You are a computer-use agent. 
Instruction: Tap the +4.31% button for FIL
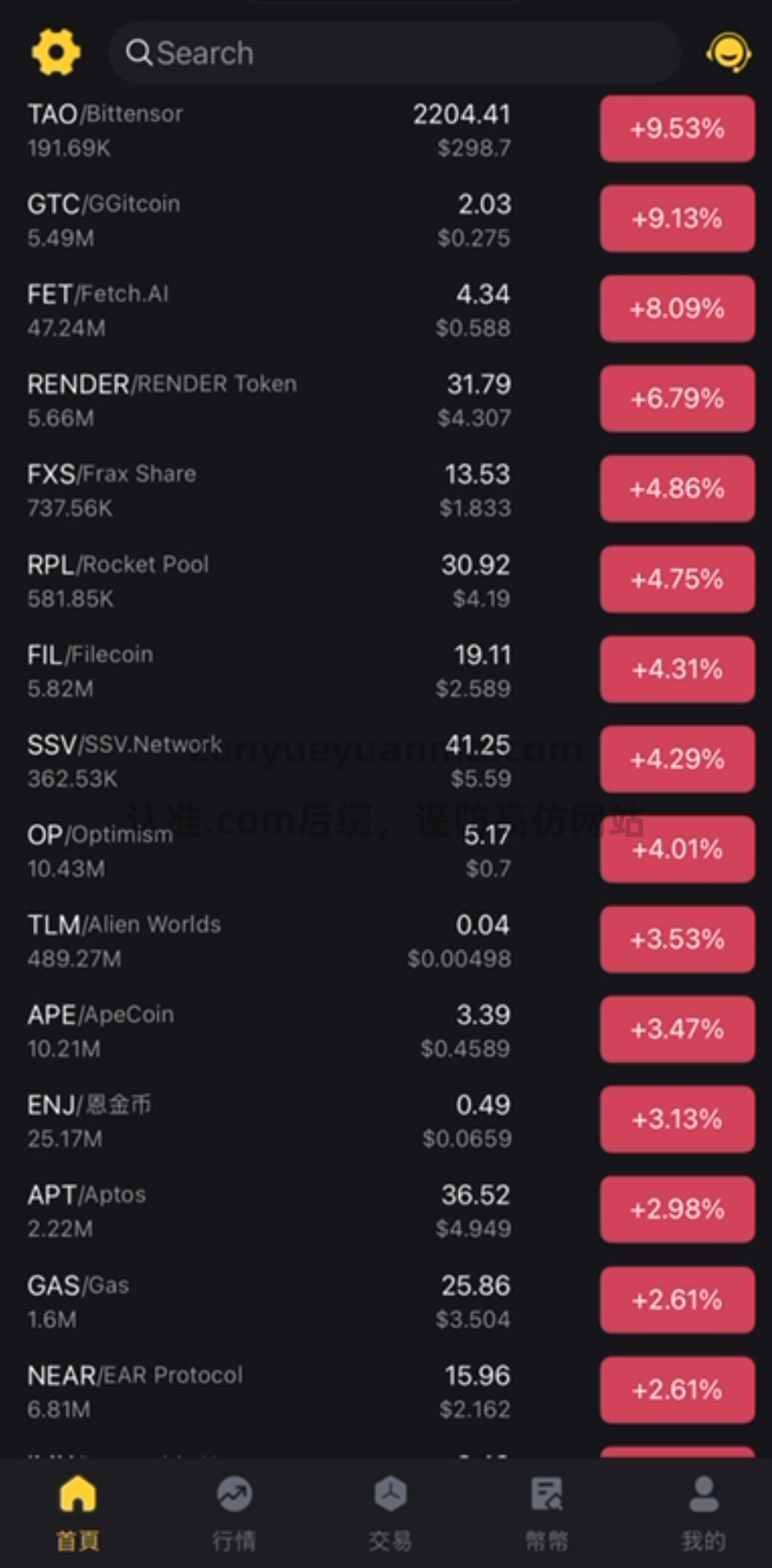[x=678, y=669]
